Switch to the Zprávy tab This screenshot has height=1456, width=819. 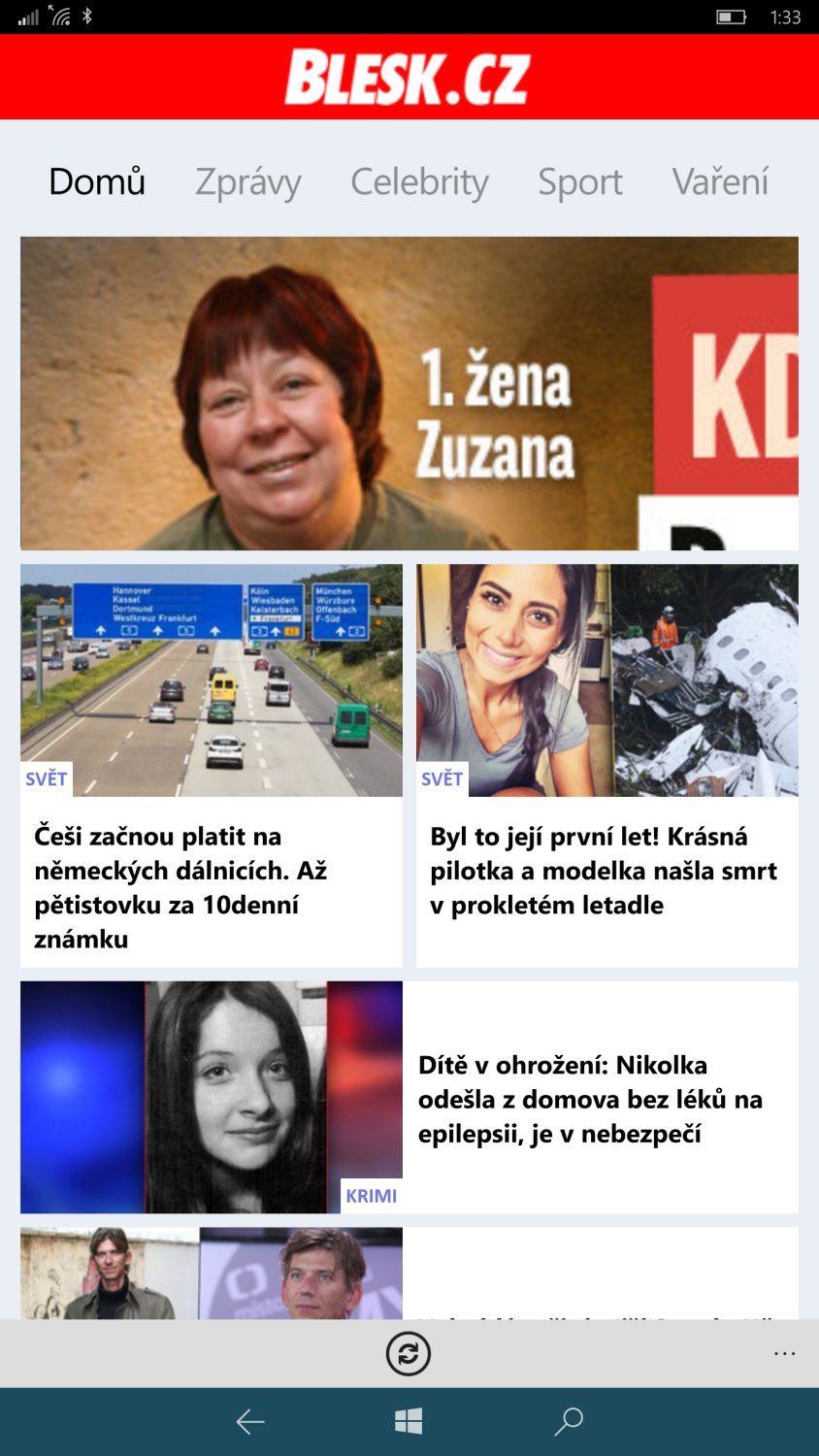coord(248,182)
